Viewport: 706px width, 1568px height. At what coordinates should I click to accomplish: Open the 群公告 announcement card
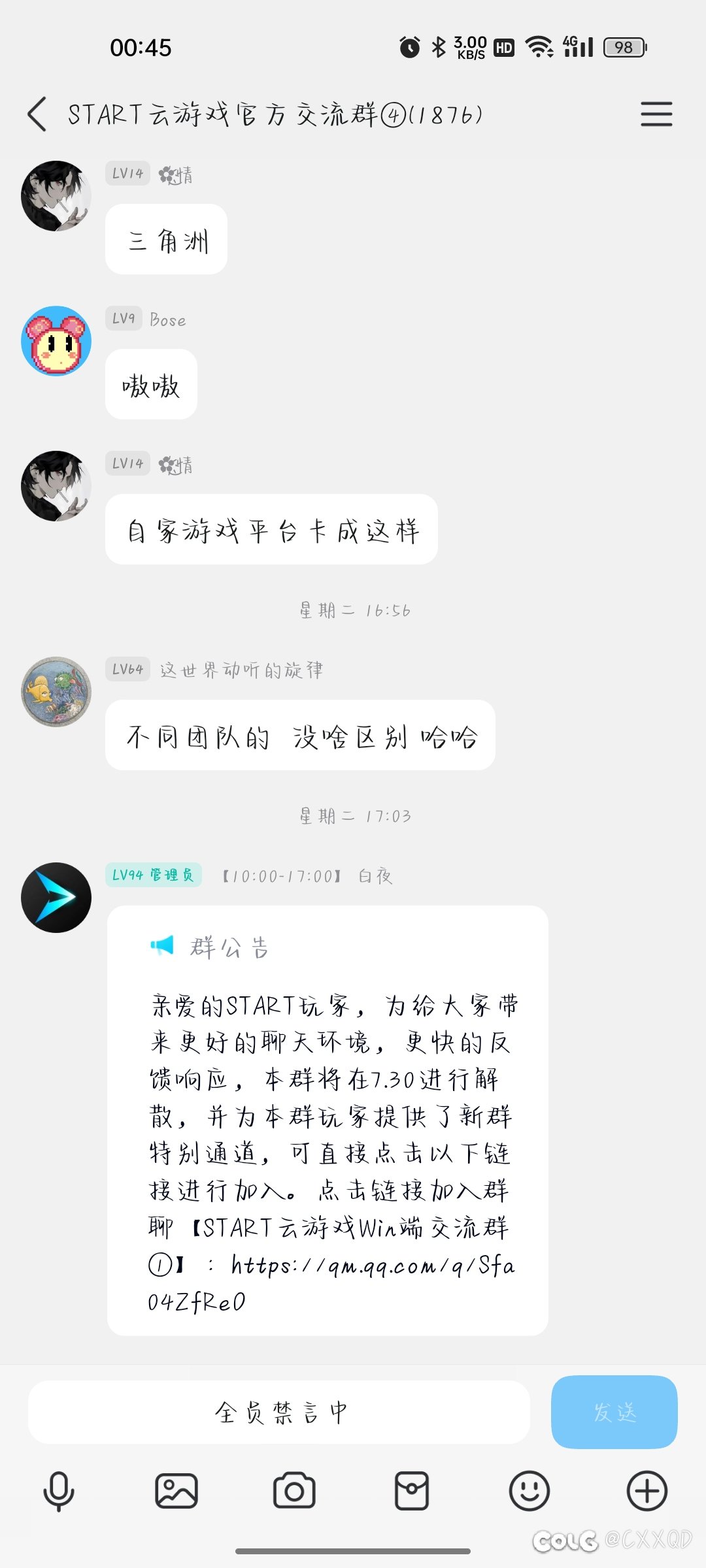point(328,1120)
